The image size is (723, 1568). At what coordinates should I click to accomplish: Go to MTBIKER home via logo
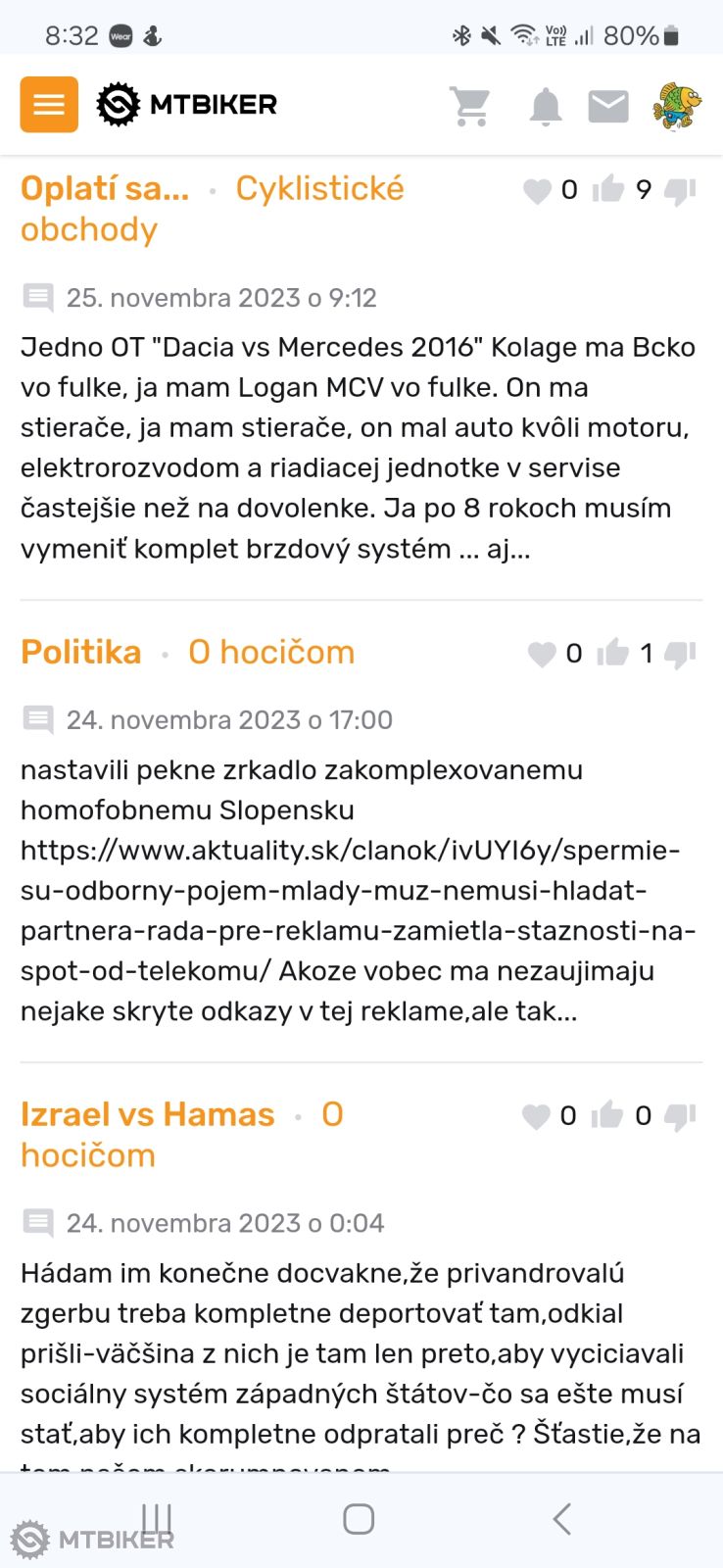187,104
